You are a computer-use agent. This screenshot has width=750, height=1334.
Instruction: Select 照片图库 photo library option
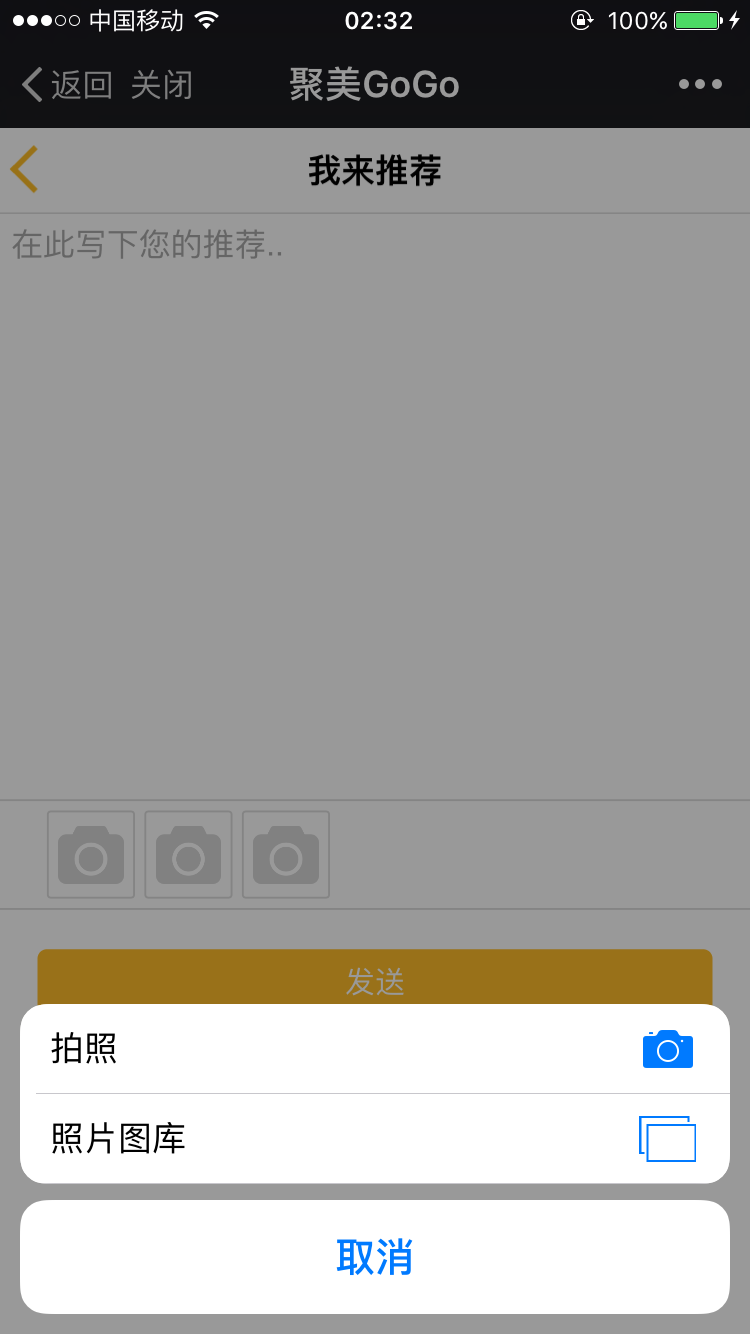(375, 1139)
